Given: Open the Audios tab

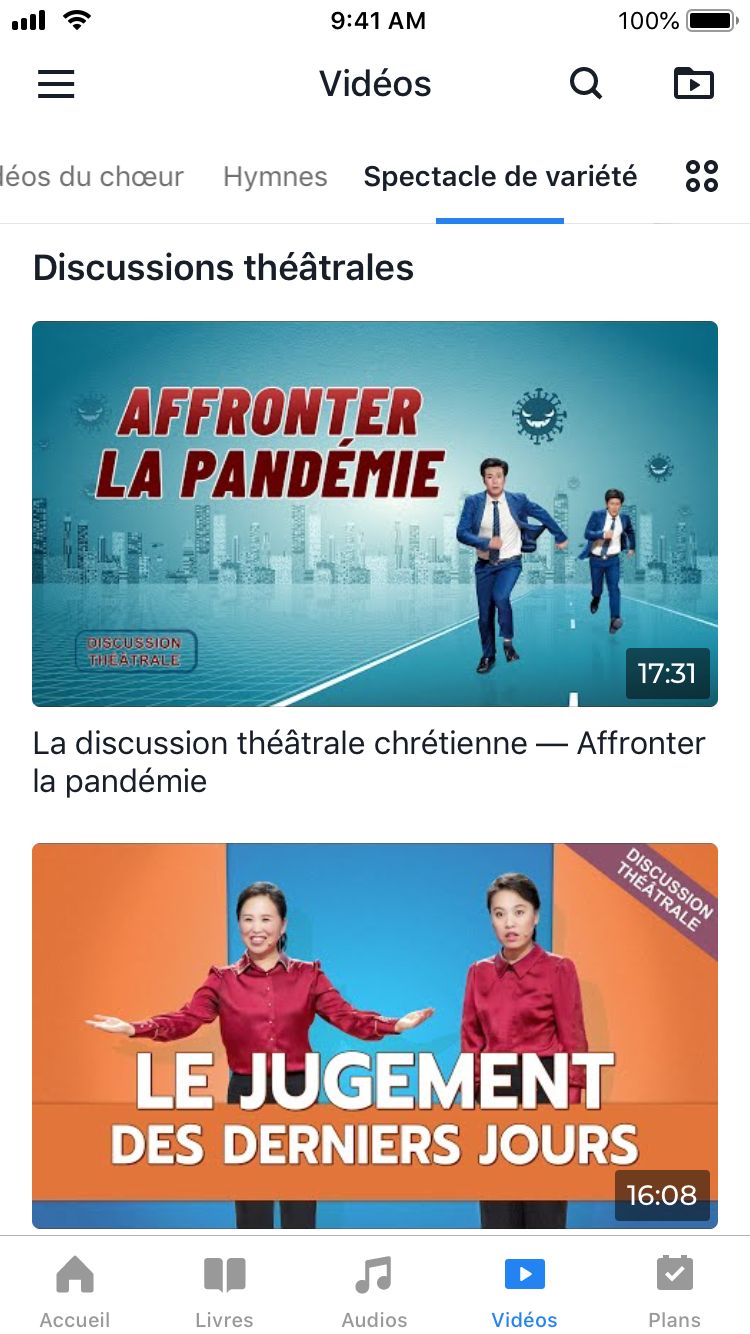Looking at the screenshot, I should point(374,1289).
